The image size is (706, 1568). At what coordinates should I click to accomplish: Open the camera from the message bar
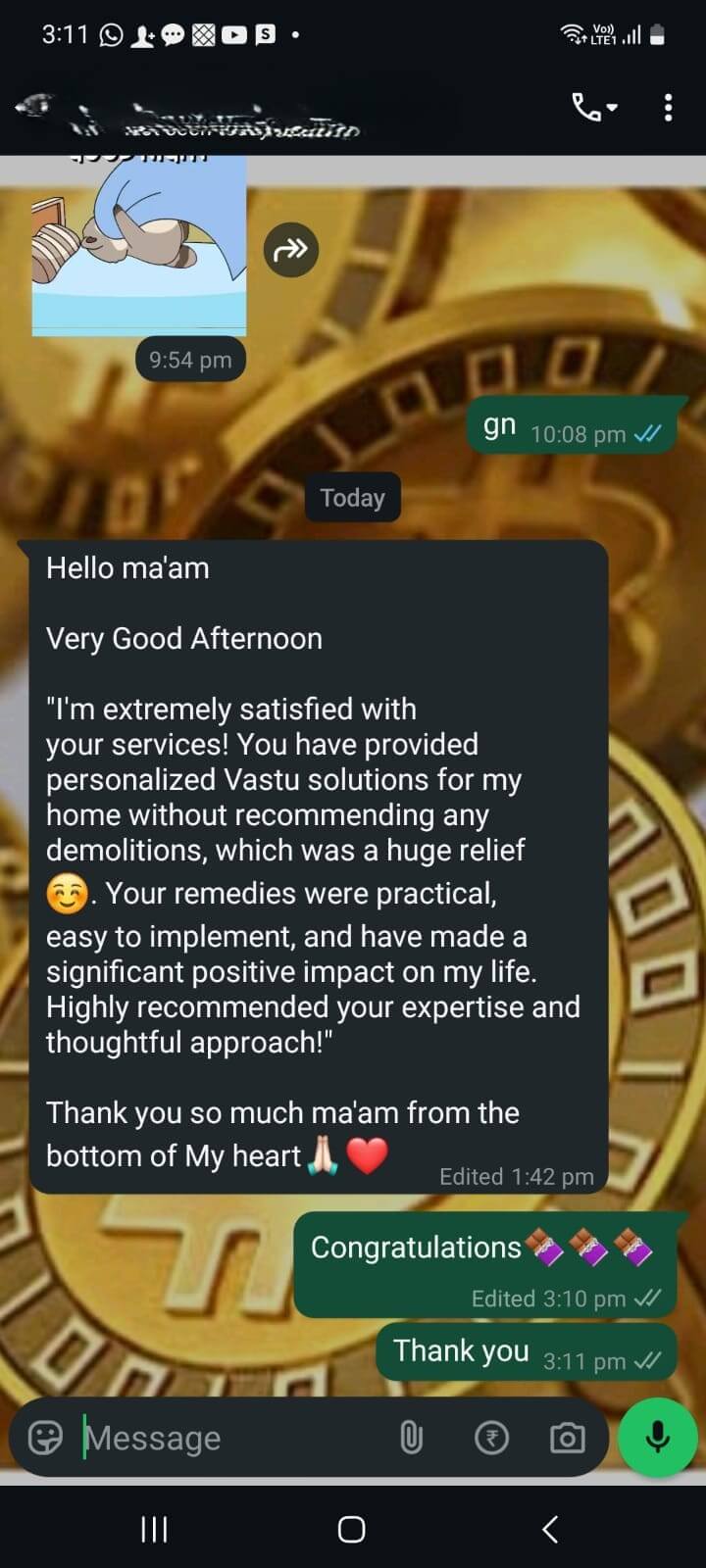[x=569, y=1438]
